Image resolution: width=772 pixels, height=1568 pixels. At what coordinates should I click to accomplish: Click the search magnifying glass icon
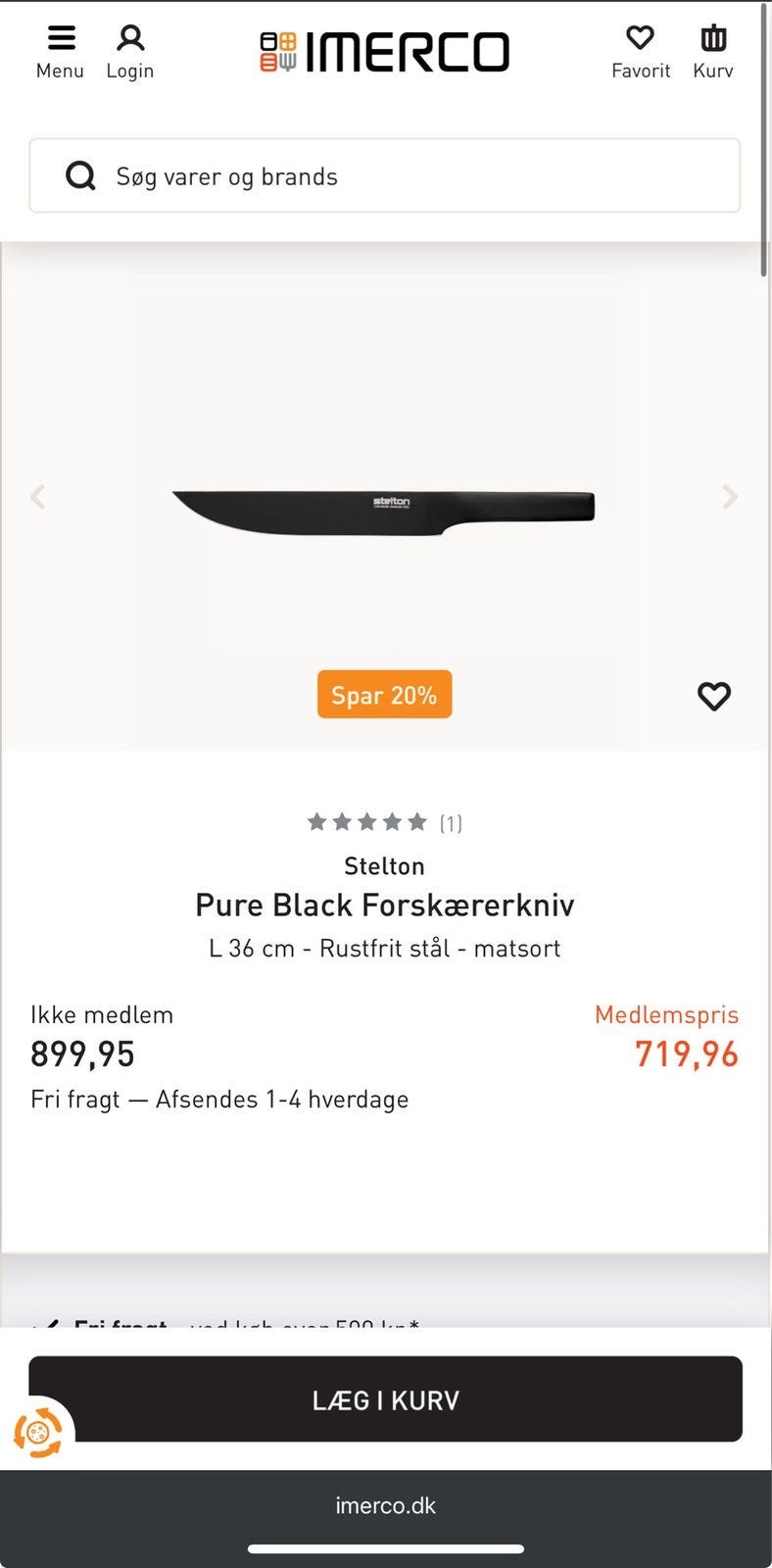(81, 175)
